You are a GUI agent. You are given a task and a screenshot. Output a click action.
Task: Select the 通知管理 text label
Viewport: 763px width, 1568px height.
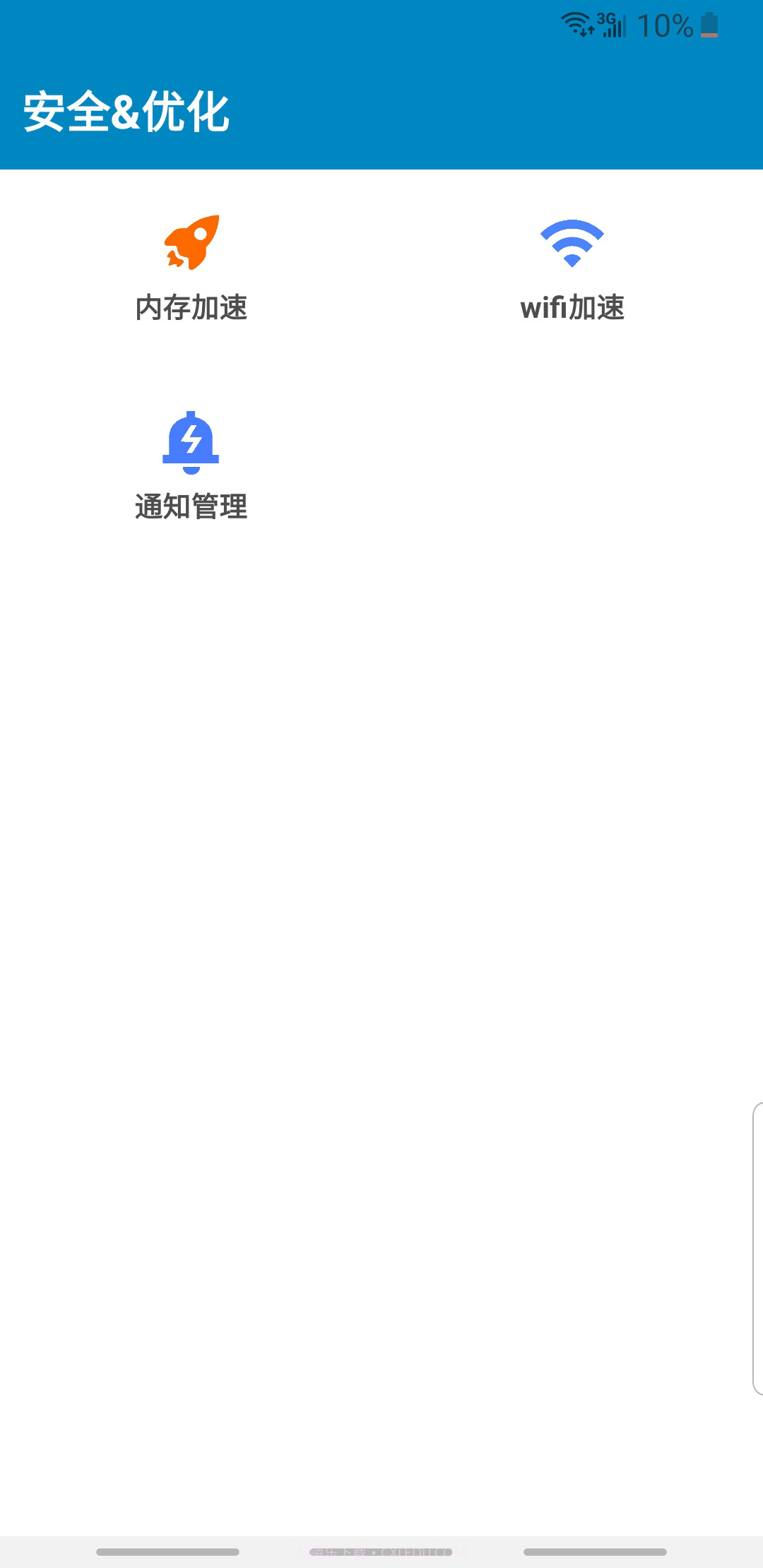click(191, 506)
